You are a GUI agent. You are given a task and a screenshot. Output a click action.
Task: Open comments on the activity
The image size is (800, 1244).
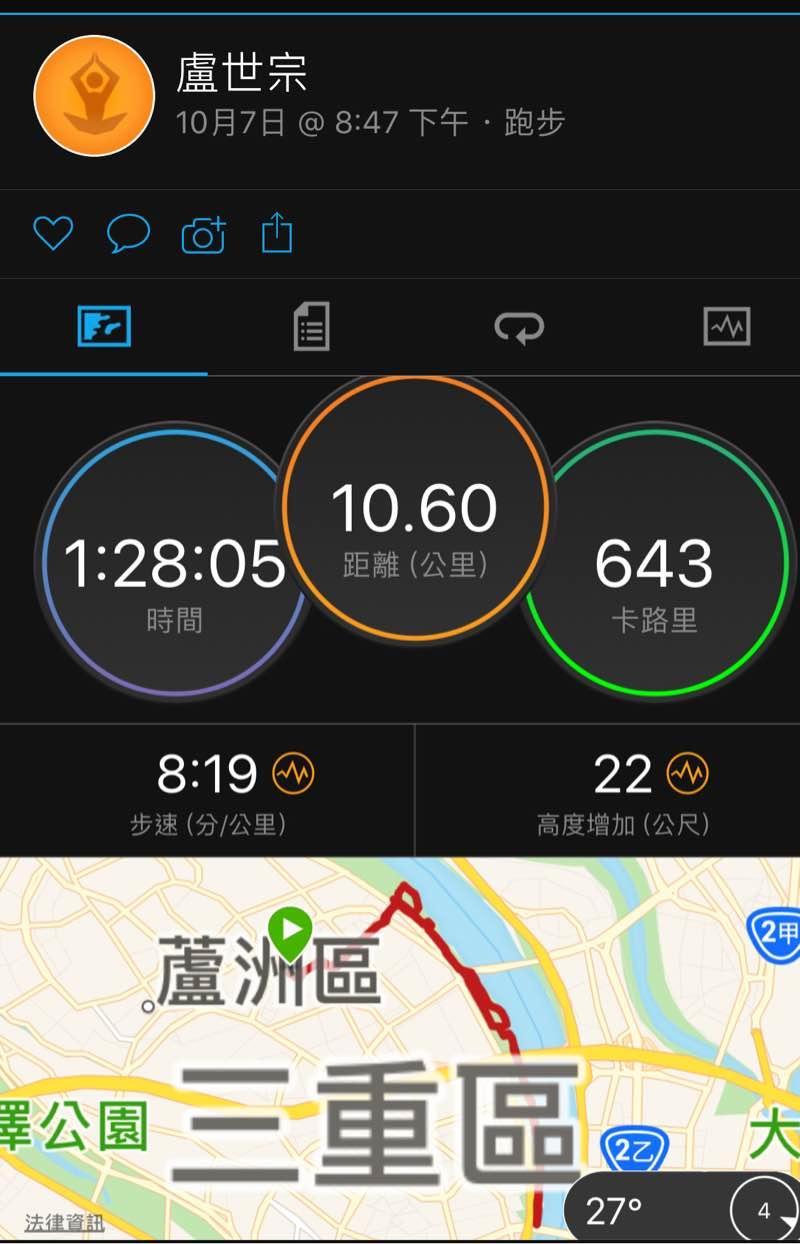128,234
